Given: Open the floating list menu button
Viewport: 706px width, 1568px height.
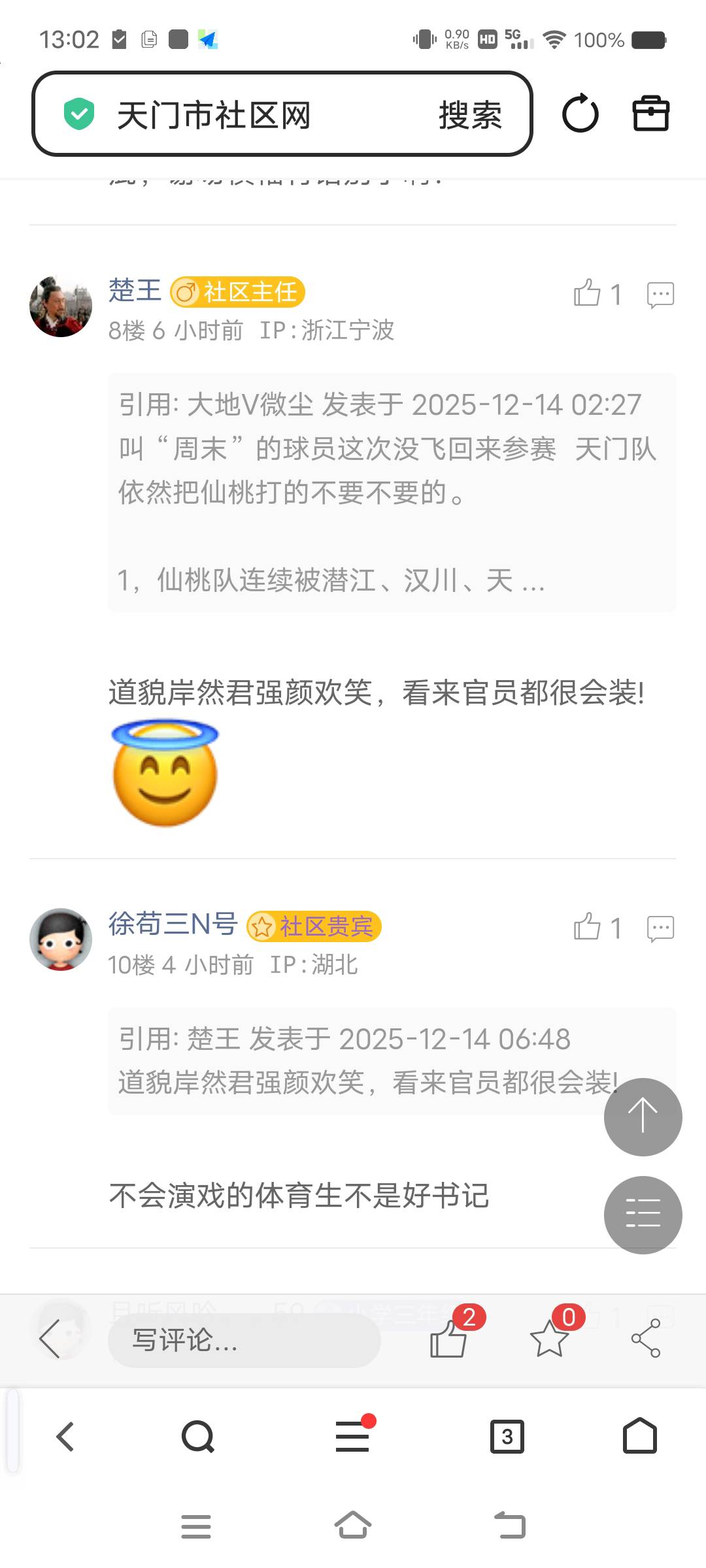Looking at the screenshot, I should pyautogui.click(x=643, y=1215).
